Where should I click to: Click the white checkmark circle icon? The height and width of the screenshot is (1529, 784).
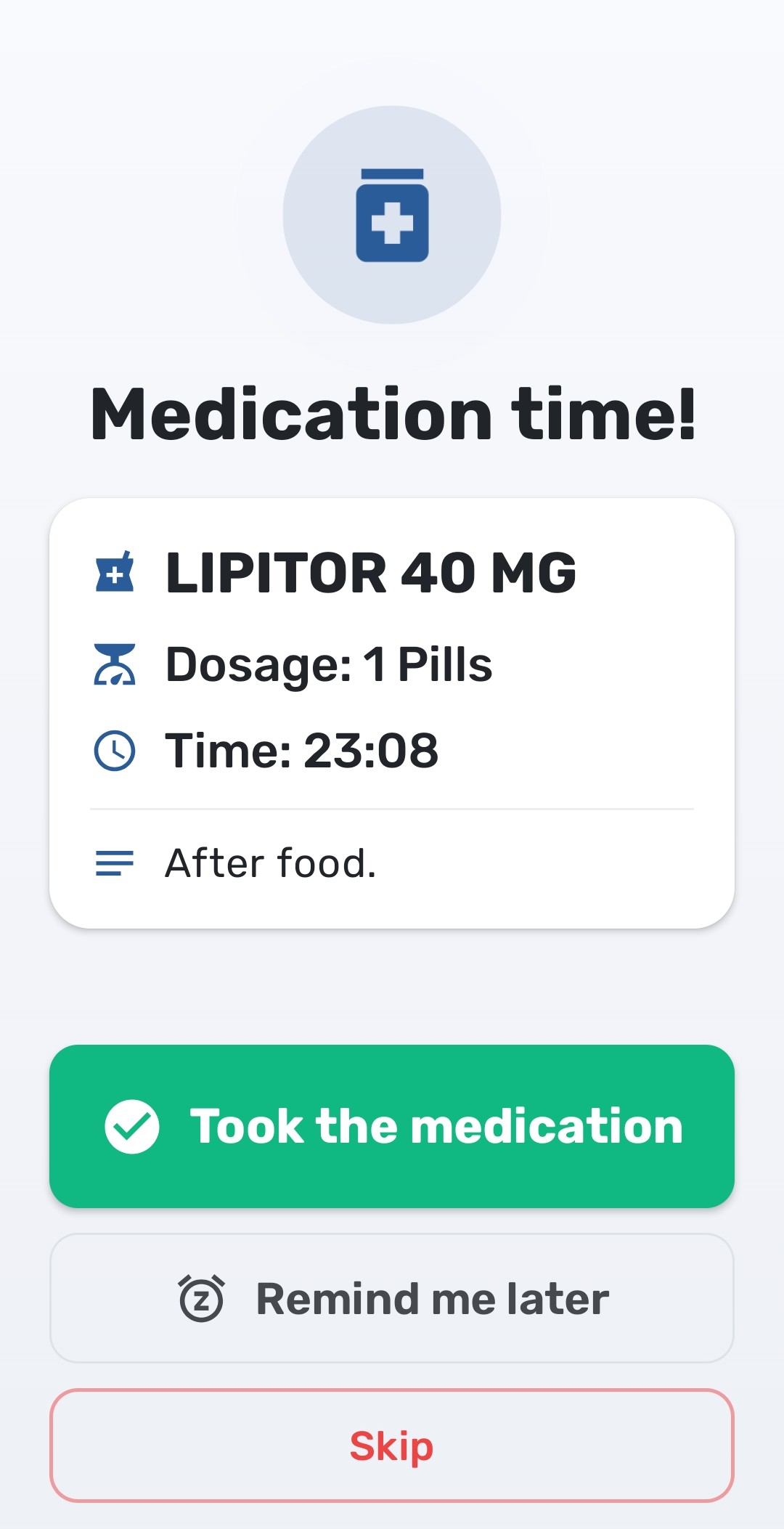(134, 1125)
